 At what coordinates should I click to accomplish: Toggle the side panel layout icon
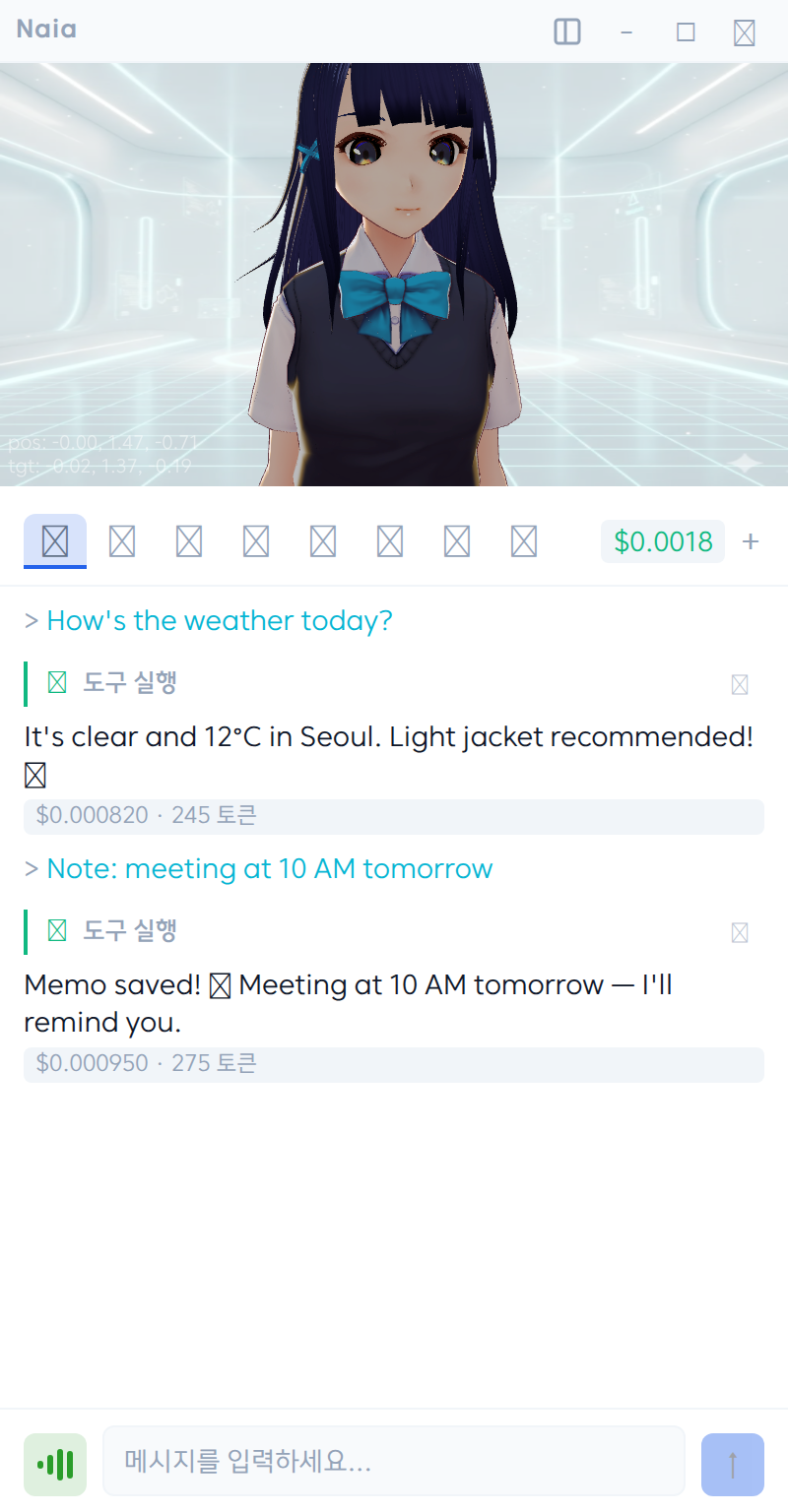567,31
